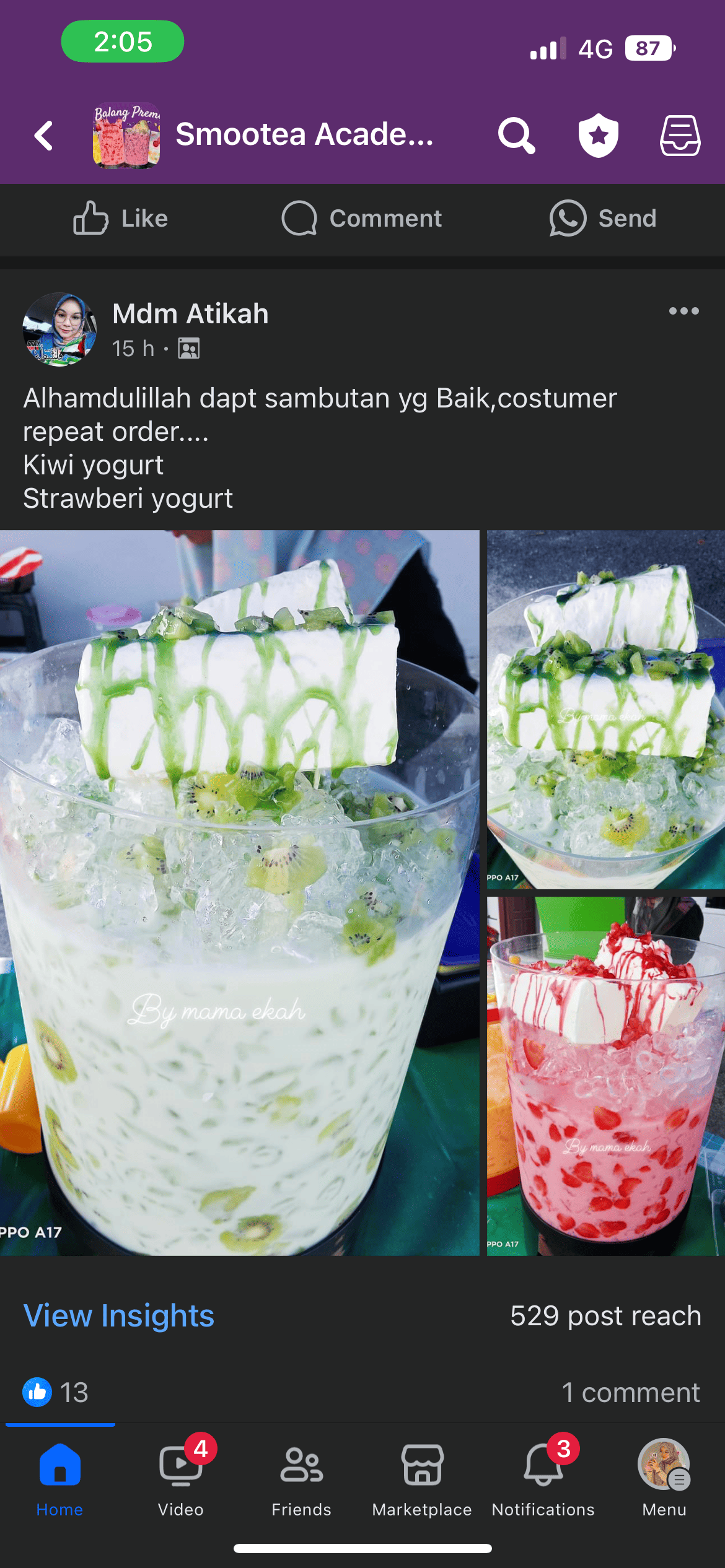Open the group inbox tray icon
The height and width of the screenshot is (1568, 725).
click(680, 135)
